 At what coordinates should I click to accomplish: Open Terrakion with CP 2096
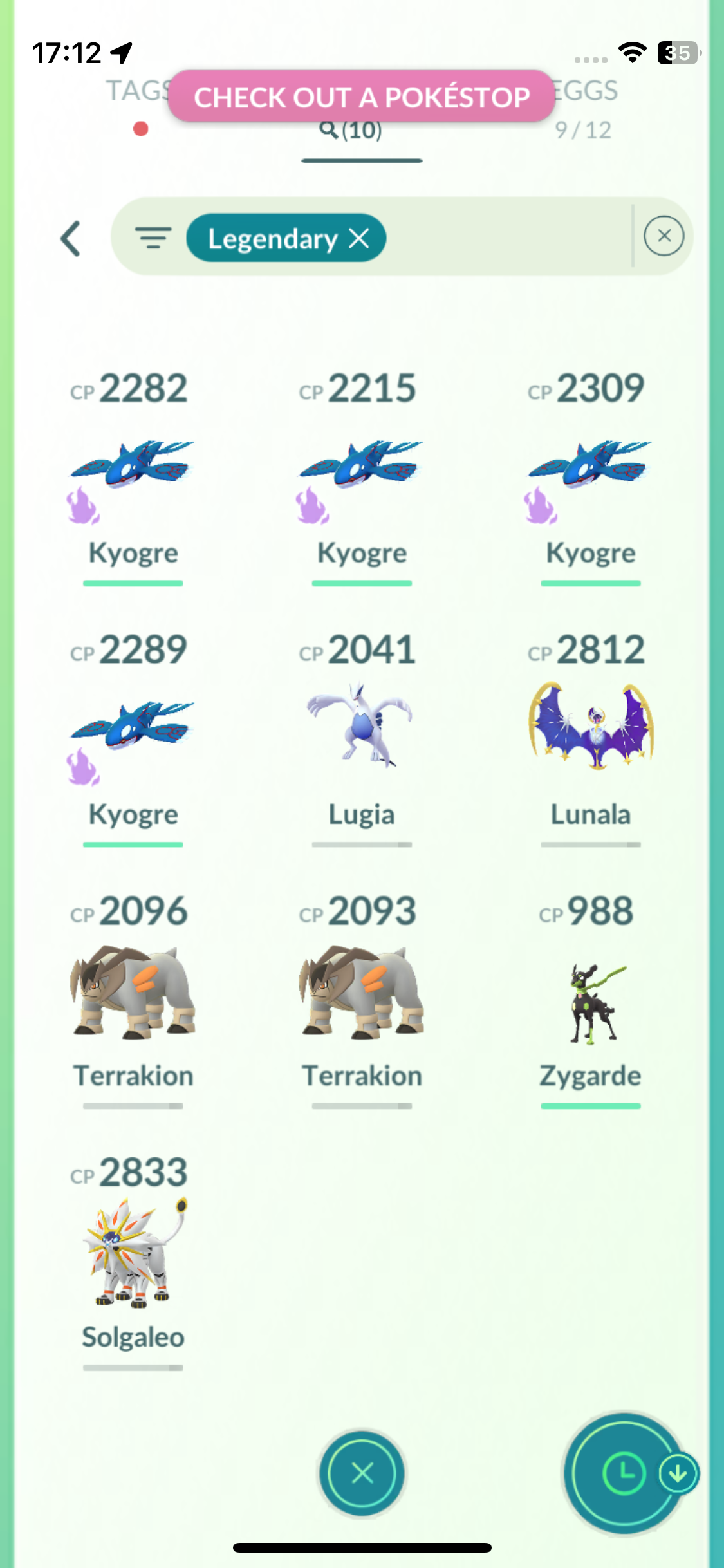[x=133, y=999]
